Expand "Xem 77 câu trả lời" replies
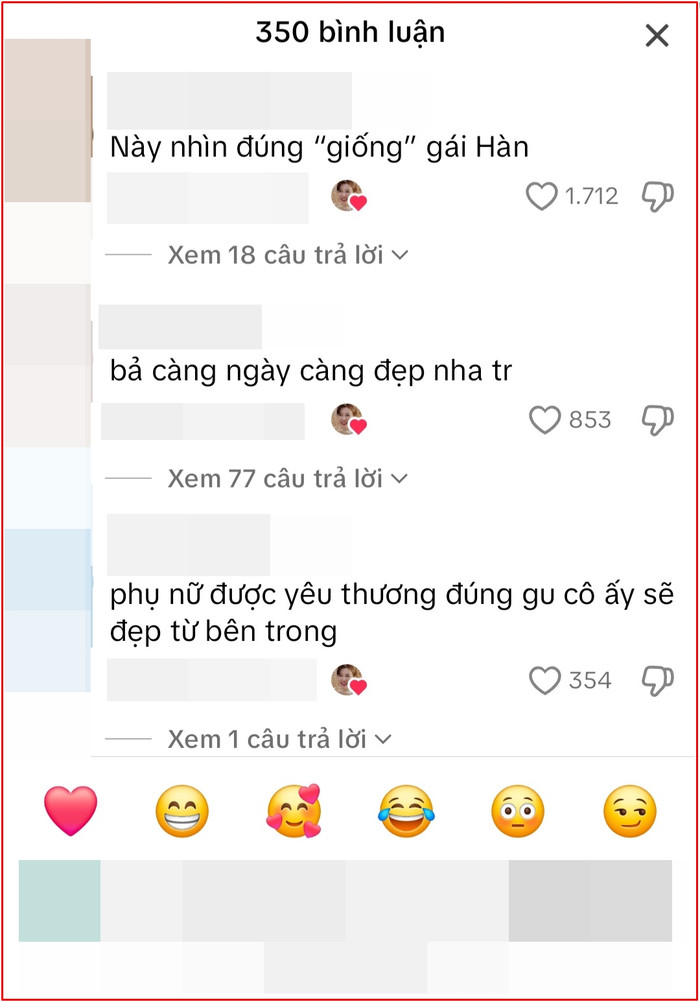Screen dimensions: 700x1002 pyautogui.click(x=287, y=479)
